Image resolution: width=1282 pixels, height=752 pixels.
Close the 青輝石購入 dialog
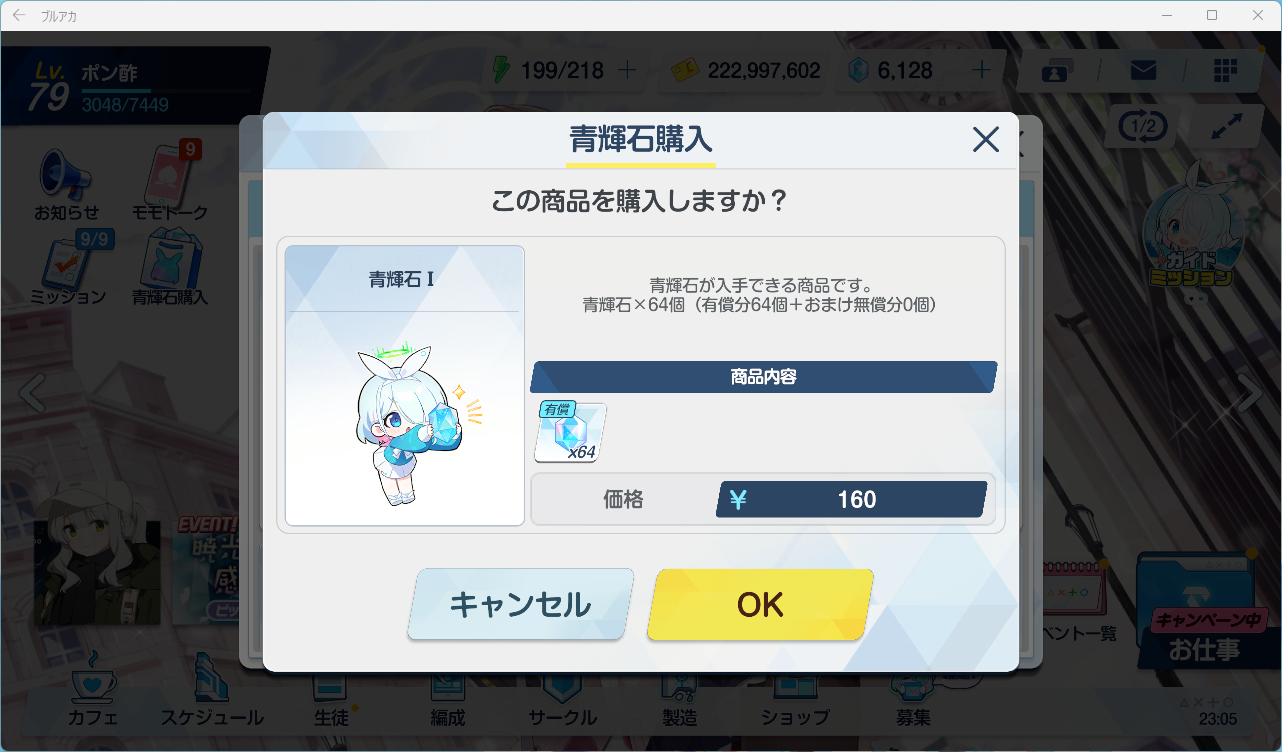tap(985, 140)
